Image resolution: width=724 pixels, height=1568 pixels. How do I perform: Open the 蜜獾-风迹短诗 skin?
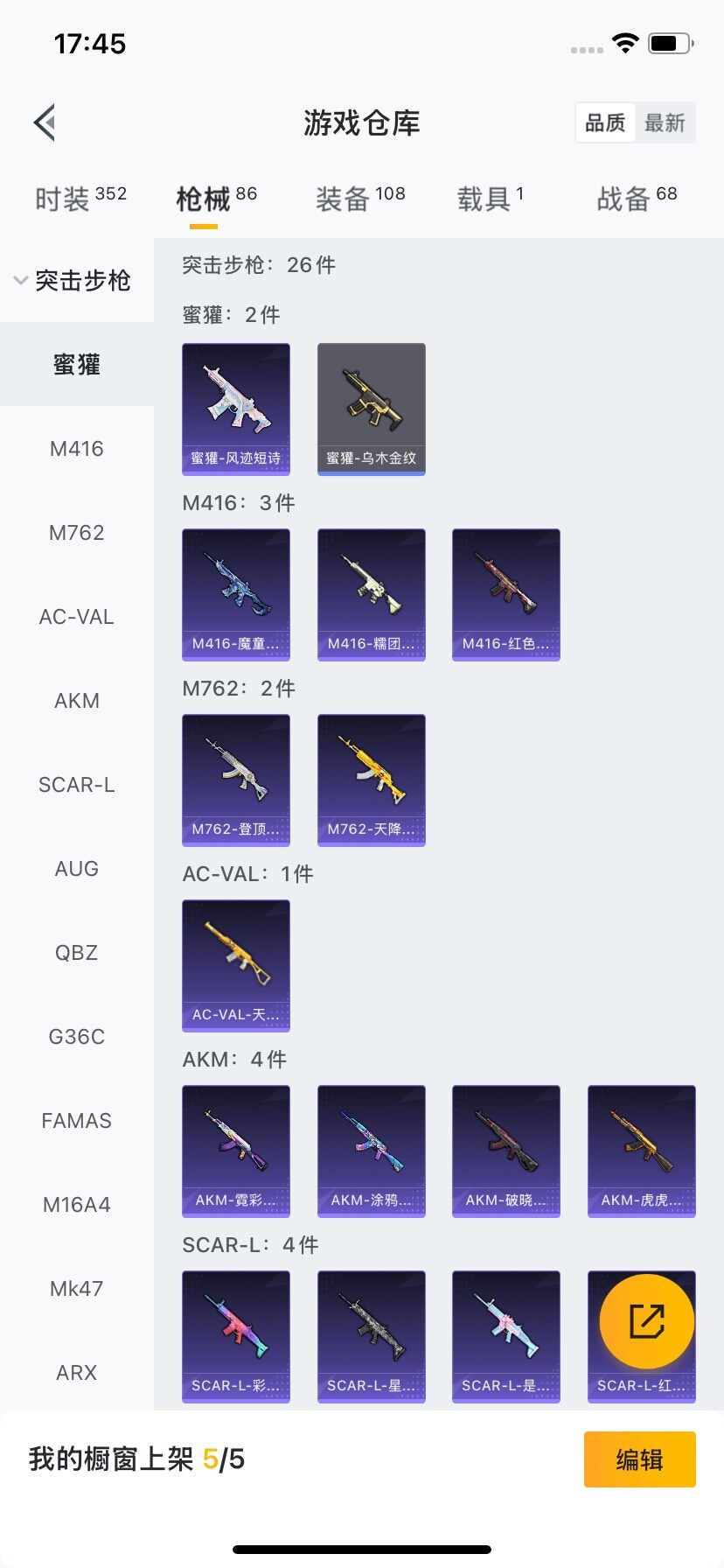pyautogui.click(x=236, y=409)
